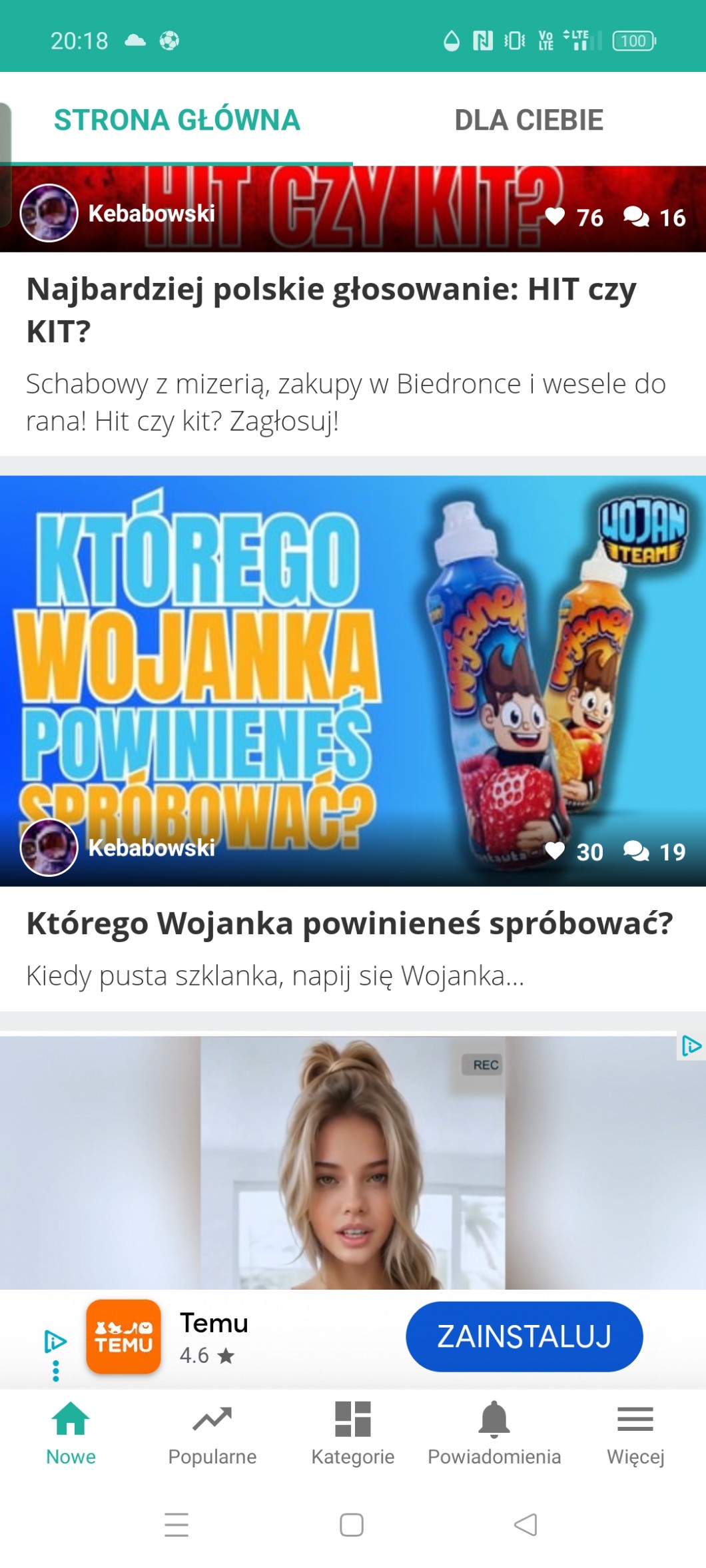The image size is (706, 1568).
Task: Open the Temu banner ad options dots
Action: [x=56, y=1371]
